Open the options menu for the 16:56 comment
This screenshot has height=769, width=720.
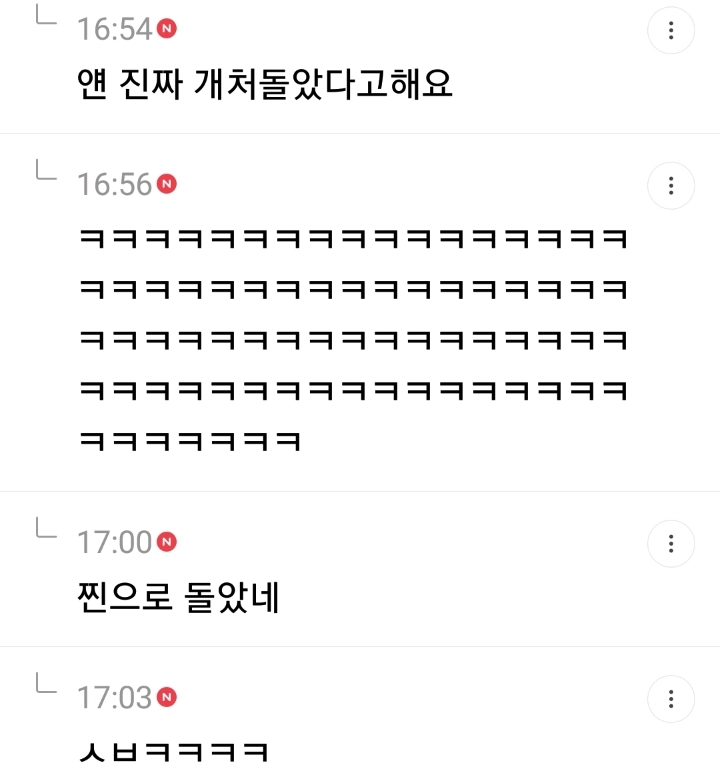point(671,186)
